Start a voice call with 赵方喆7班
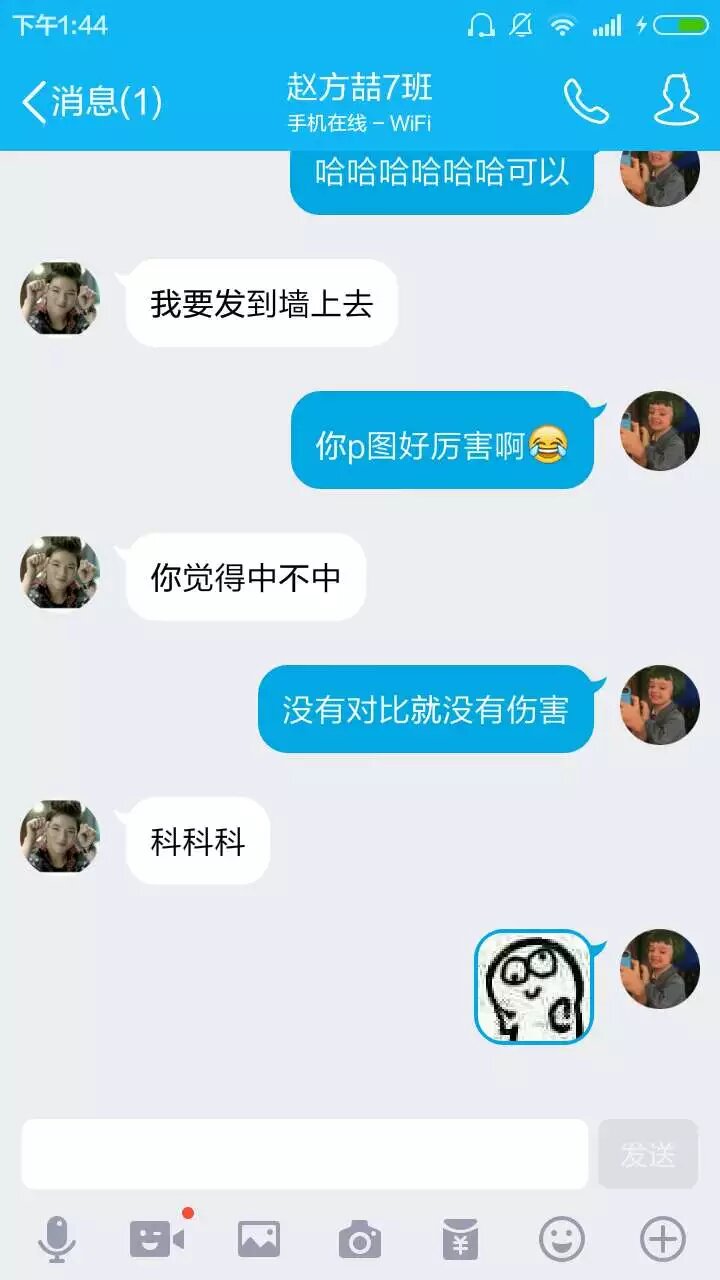720x1280 pixels. coord(585,101)
